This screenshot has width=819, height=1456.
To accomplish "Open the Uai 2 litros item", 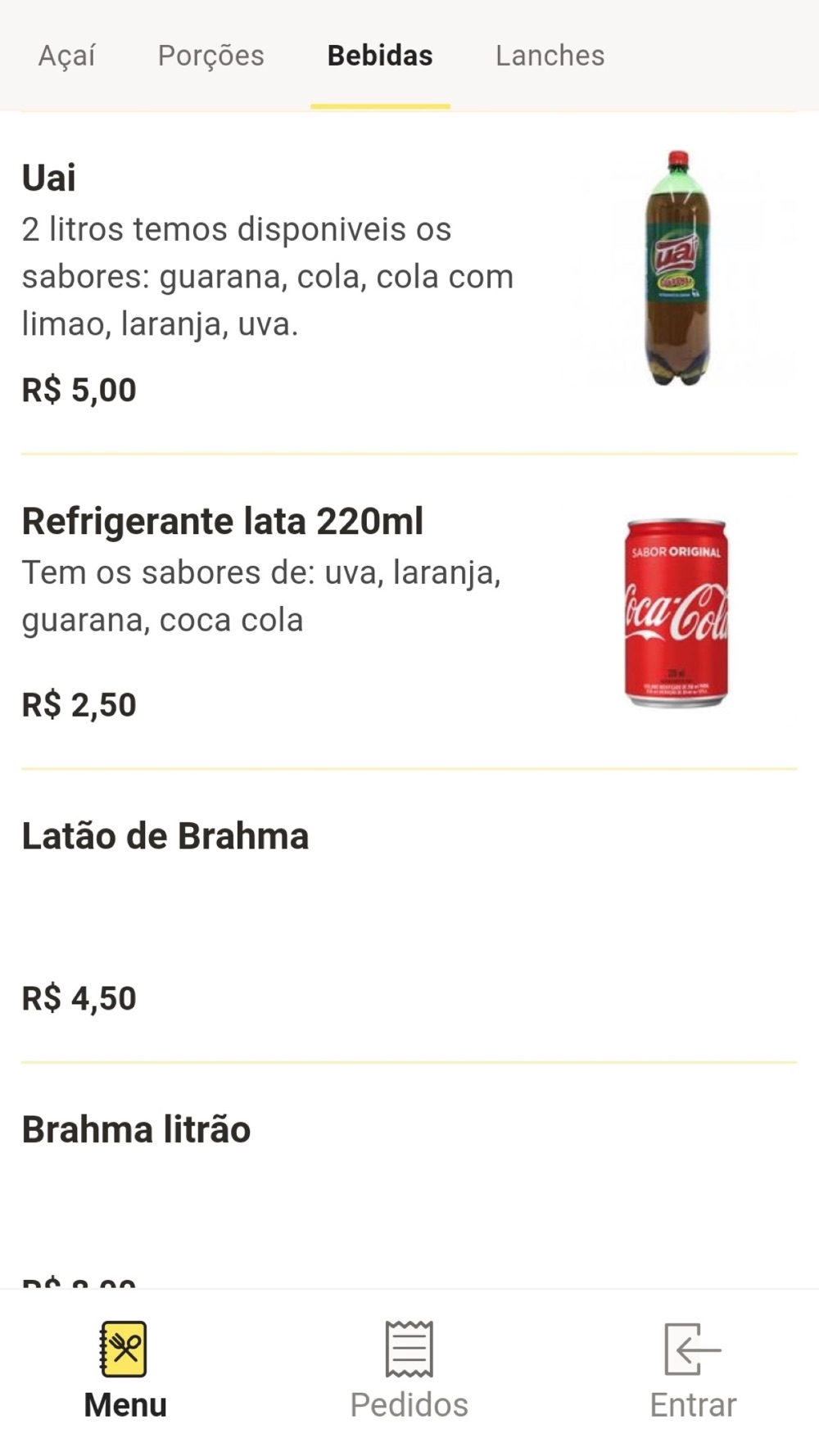I will point(409,283).
